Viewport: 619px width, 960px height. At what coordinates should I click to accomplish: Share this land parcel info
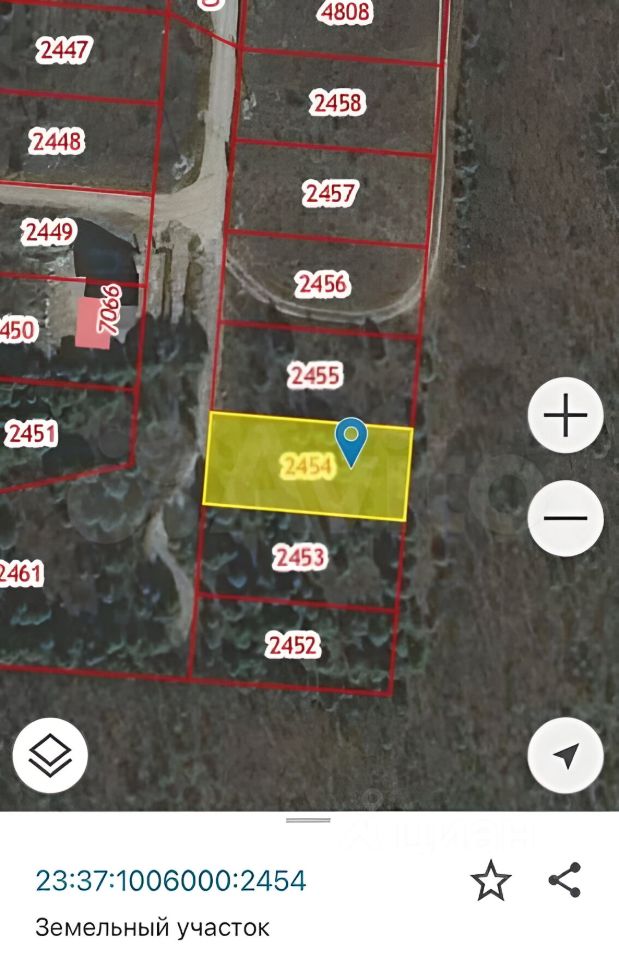[x=565, y=881]
